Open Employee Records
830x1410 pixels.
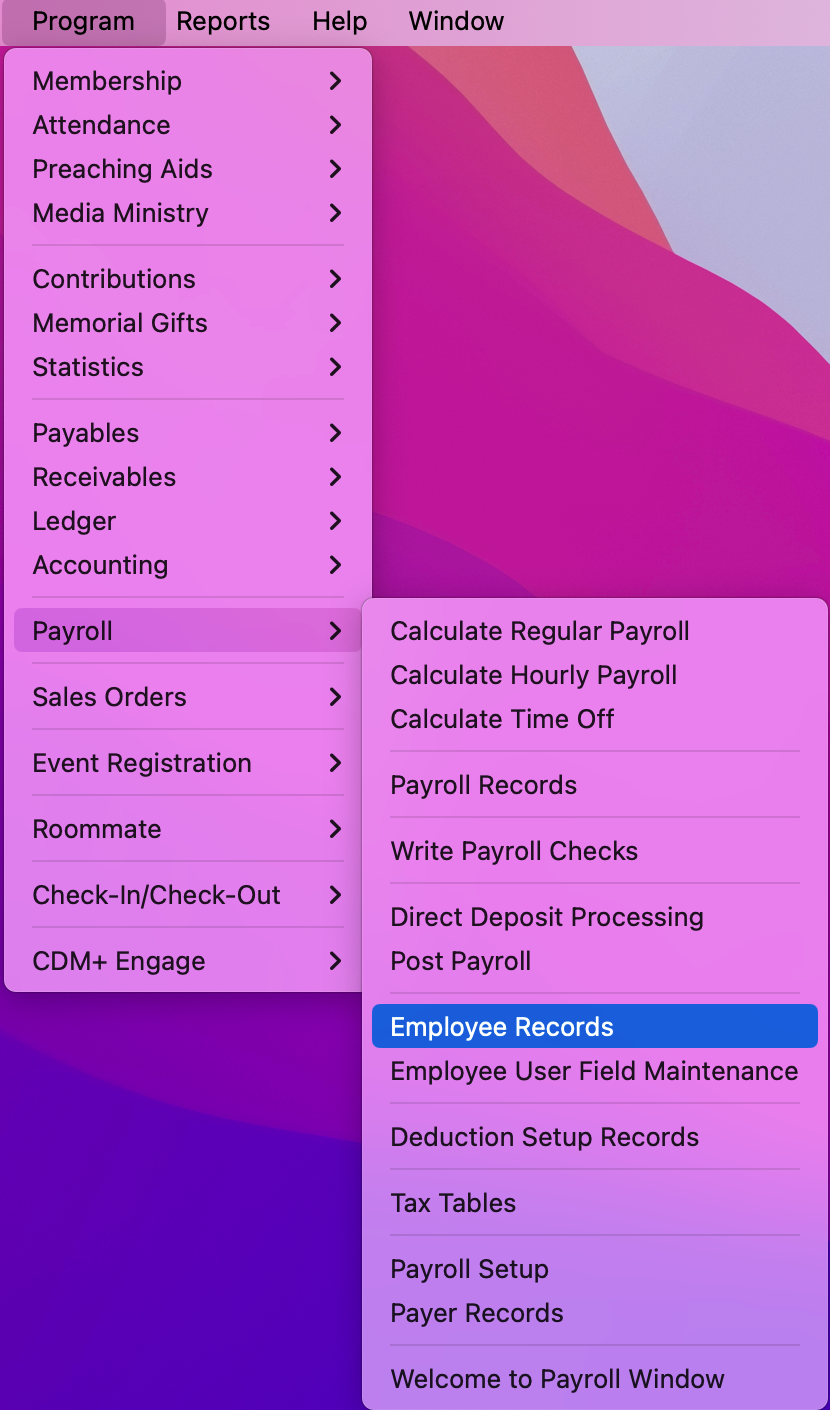pos(502,1027)
